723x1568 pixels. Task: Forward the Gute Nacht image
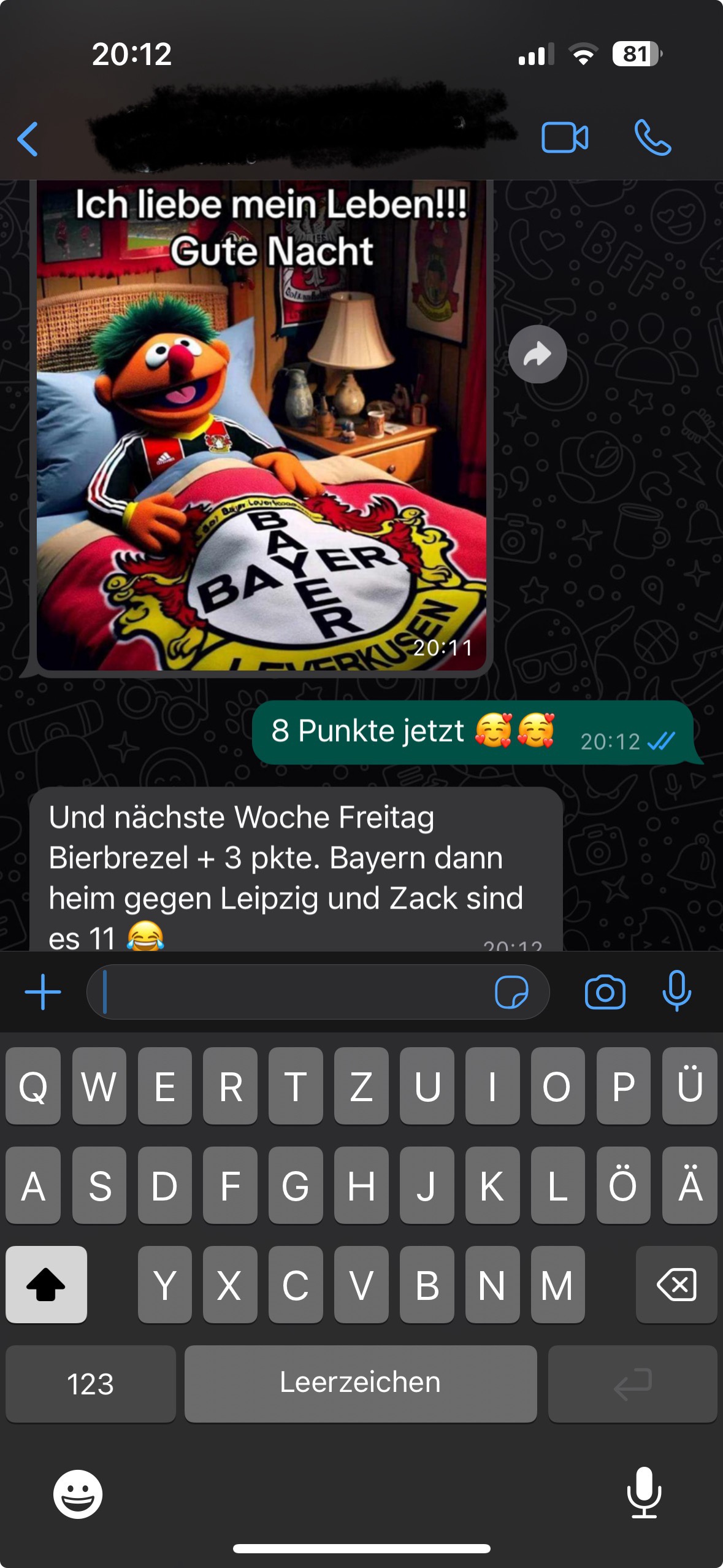click(x=537, y=354)
